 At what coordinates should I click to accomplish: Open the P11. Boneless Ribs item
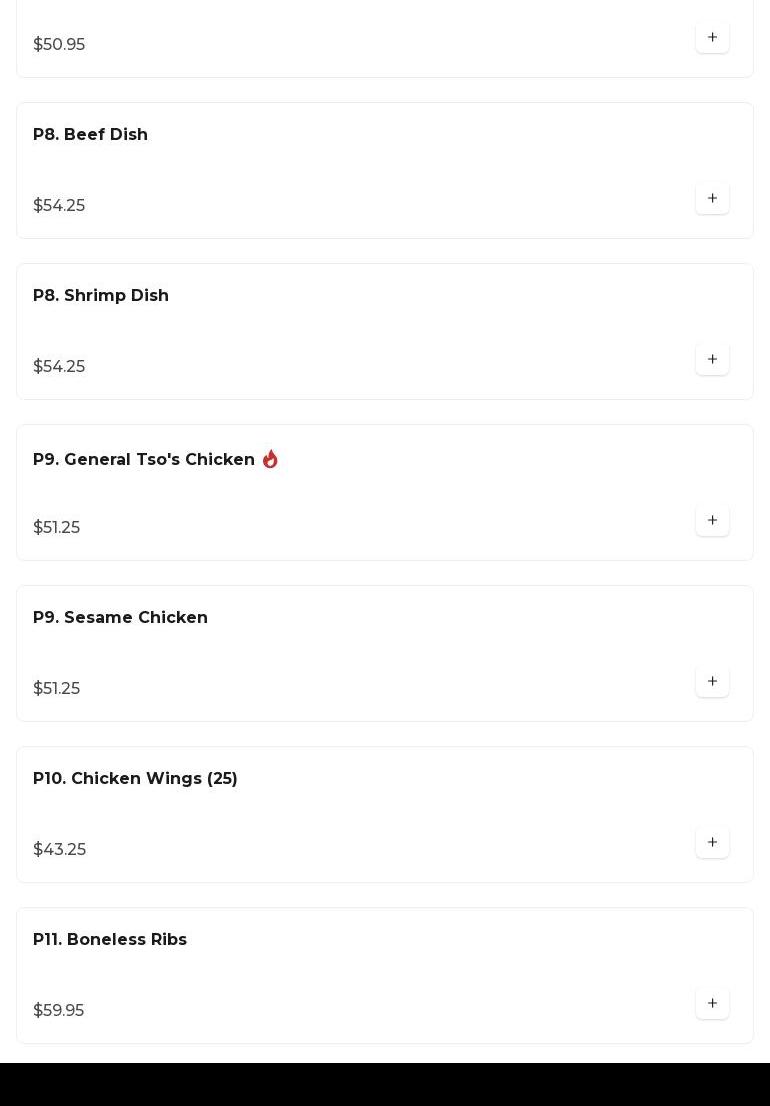110,940
